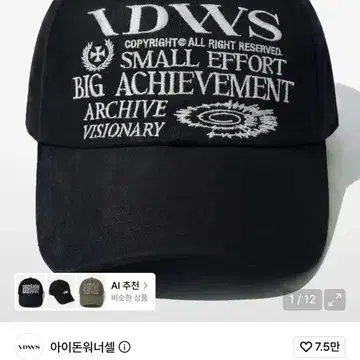Open the khaki cap thumbnail
The width and height of the screenshot is (360, 360).
coord(92,291)
